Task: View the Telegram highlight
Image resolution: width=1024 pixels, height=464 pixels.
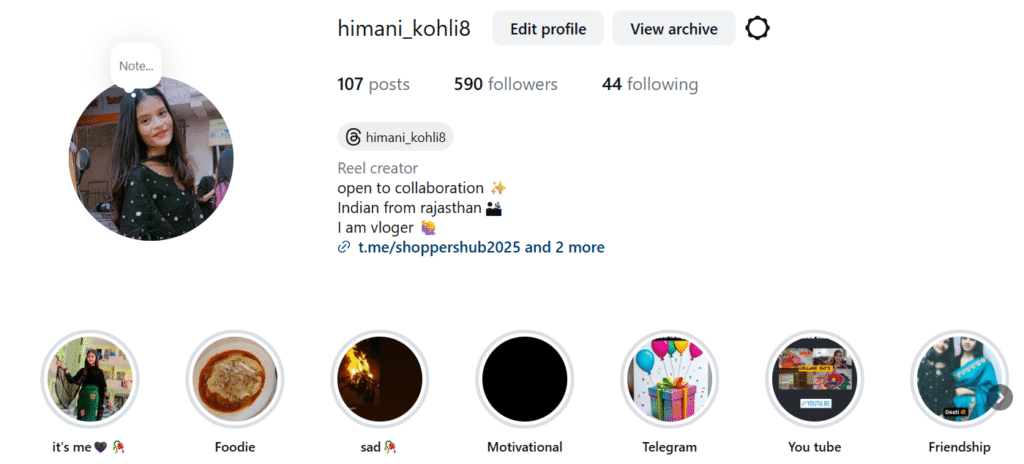Action: point(670,380)
